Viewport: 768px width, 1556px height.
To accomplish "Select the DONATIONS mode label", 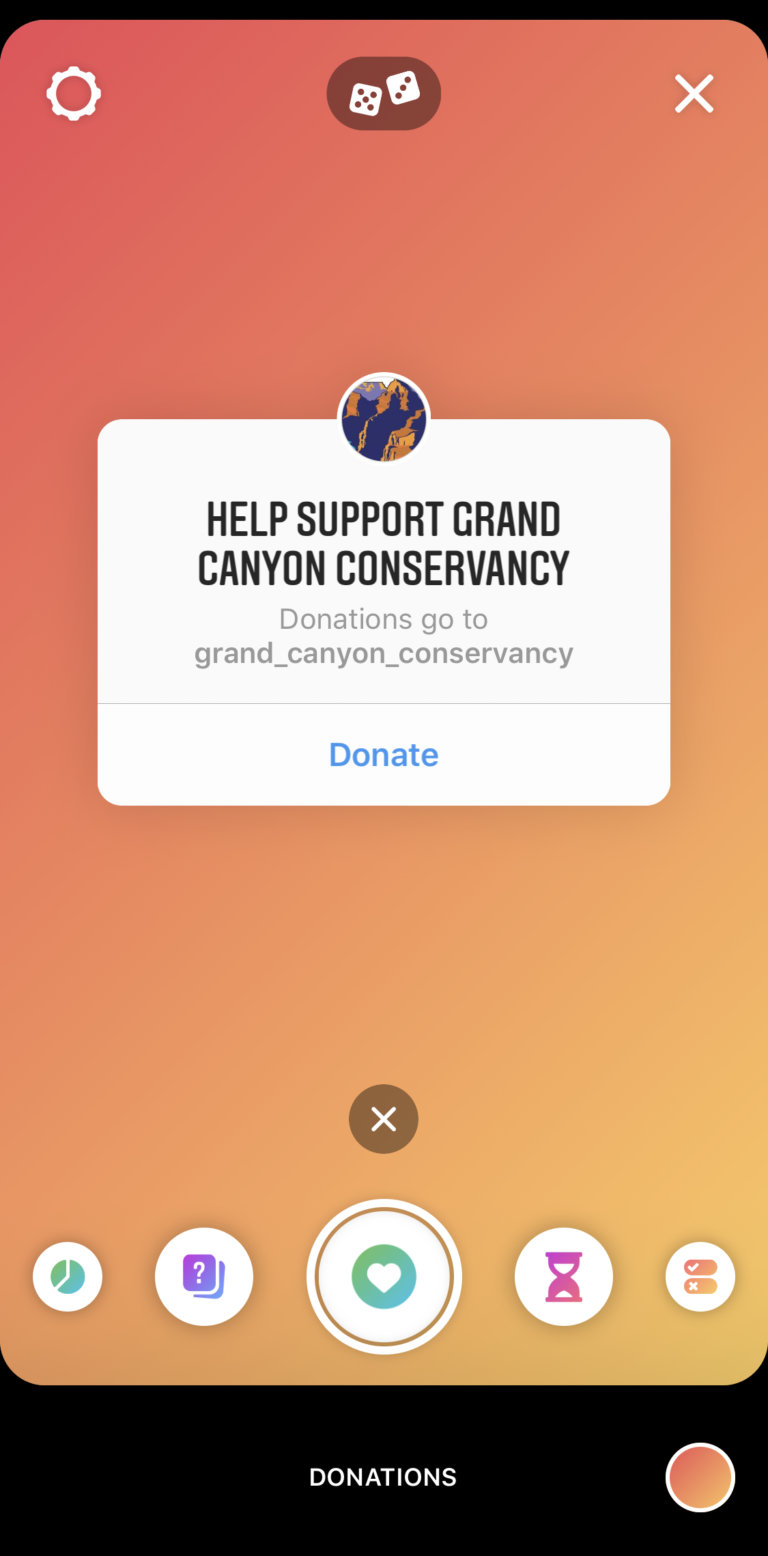I will click(383, 1476).
